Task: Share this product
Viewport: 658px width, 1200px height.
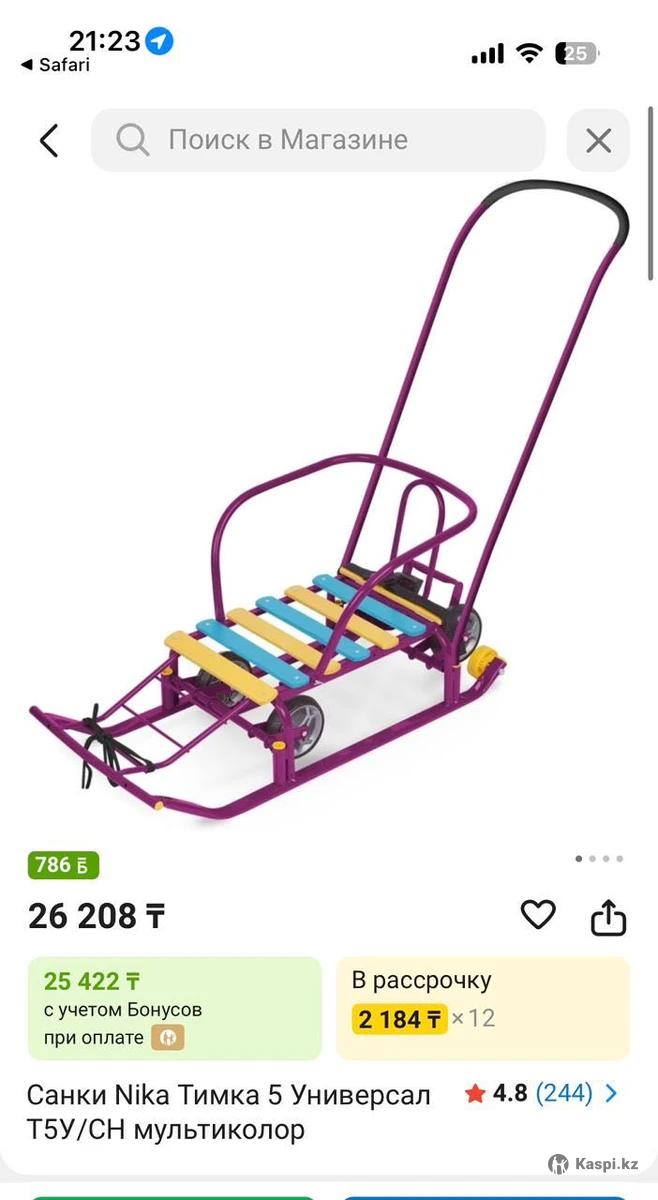Action: click(608, 916)
